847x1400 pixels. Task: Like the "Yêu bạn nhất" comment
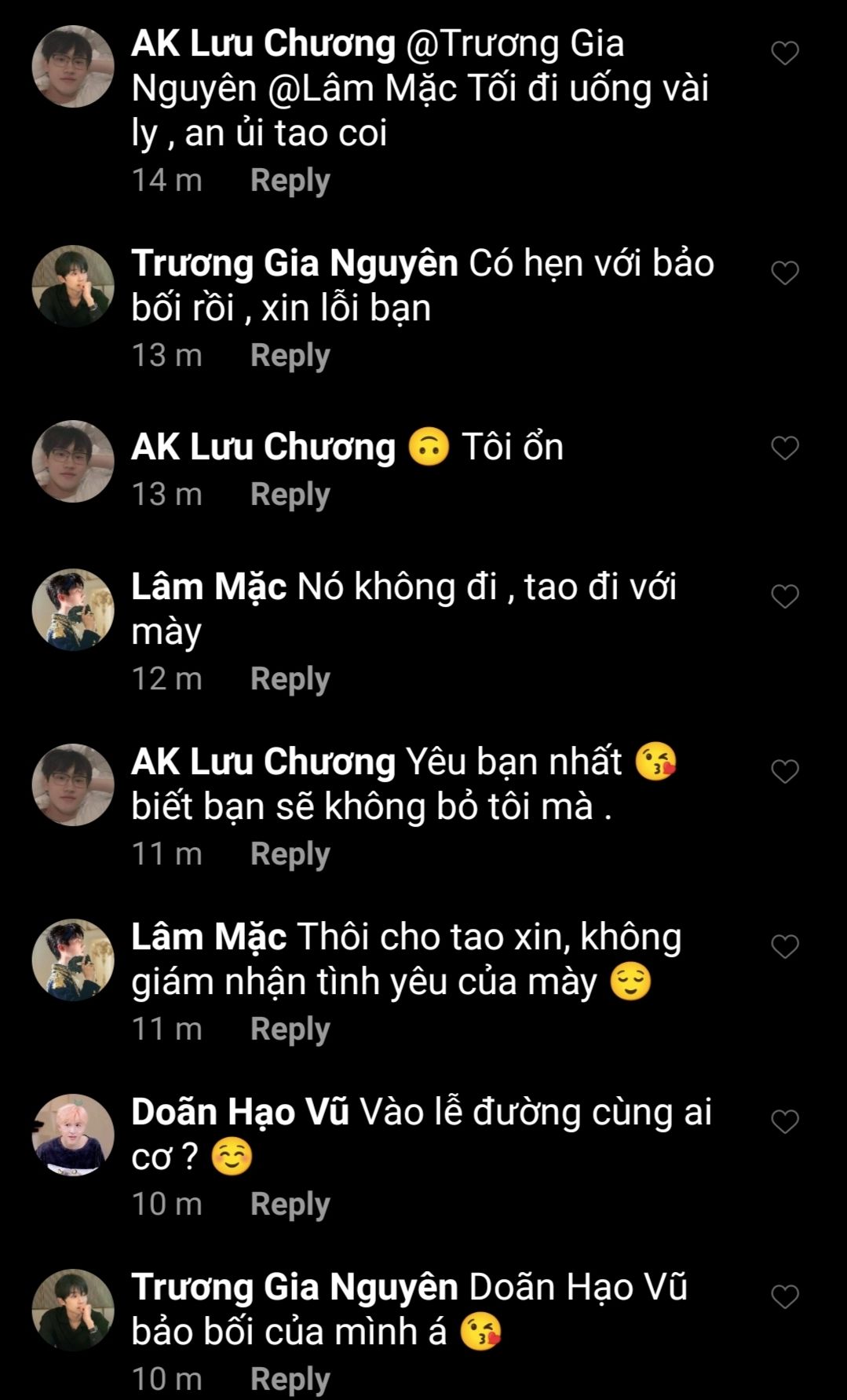(x=785, y=772)
